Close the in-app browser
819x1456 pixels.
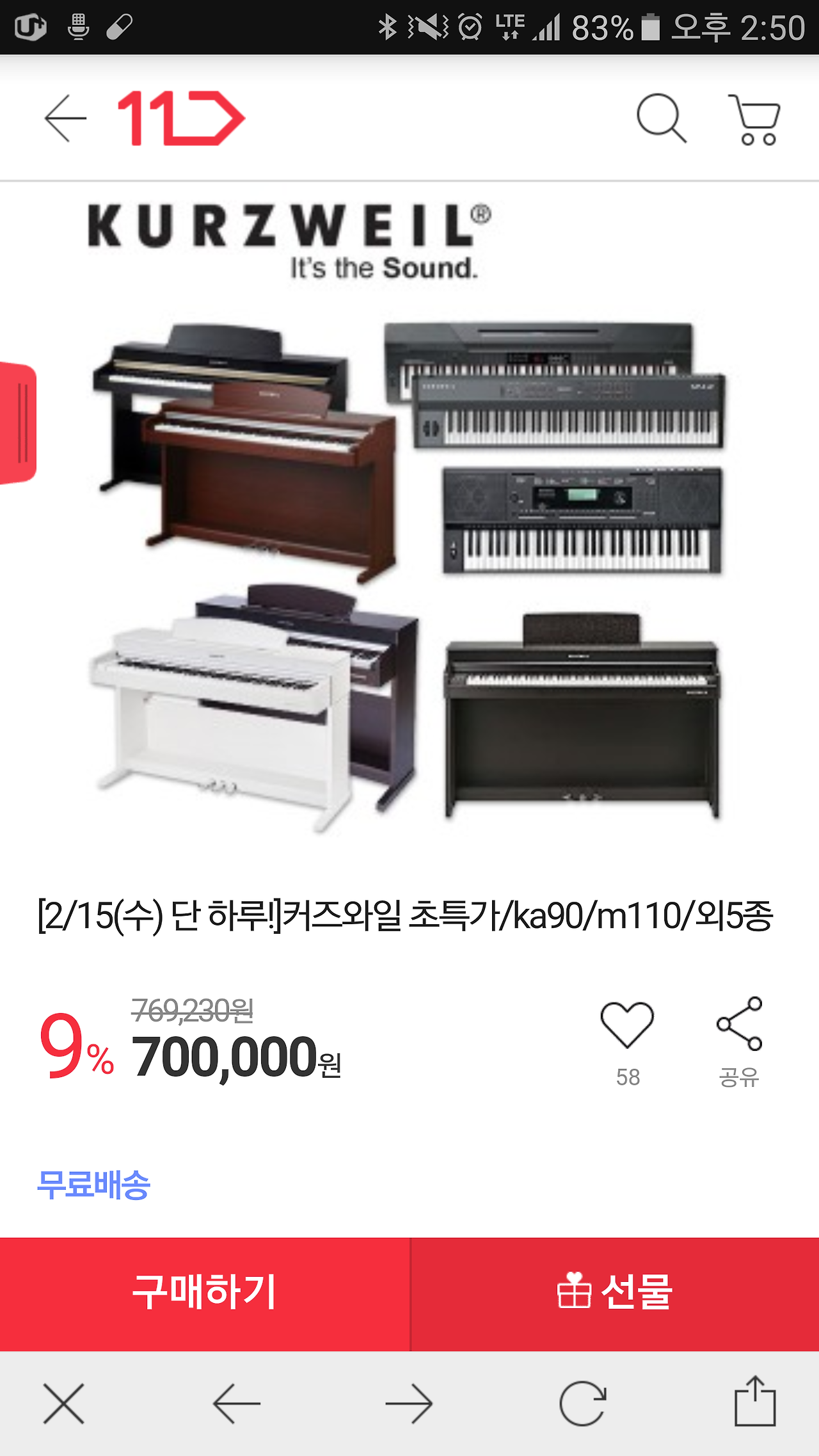(64, 1404)
